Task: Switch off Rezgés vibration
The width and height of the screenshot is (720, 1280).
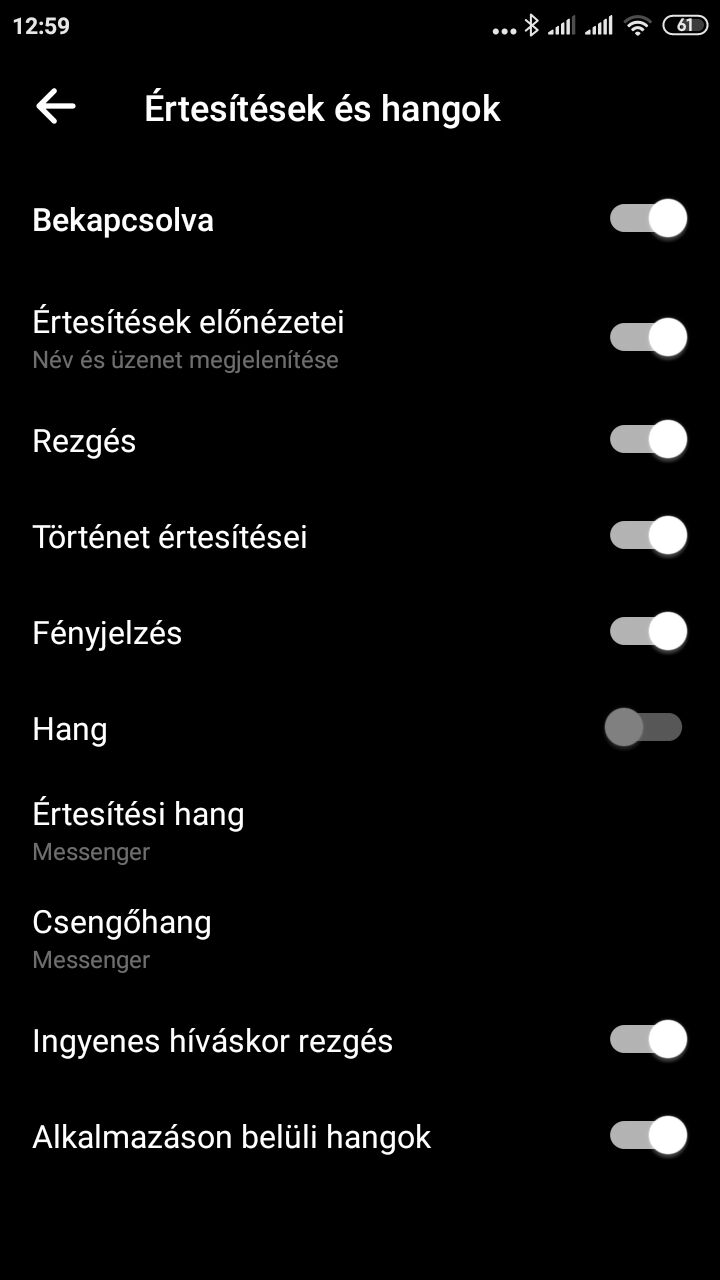Action: click(648, 440)
